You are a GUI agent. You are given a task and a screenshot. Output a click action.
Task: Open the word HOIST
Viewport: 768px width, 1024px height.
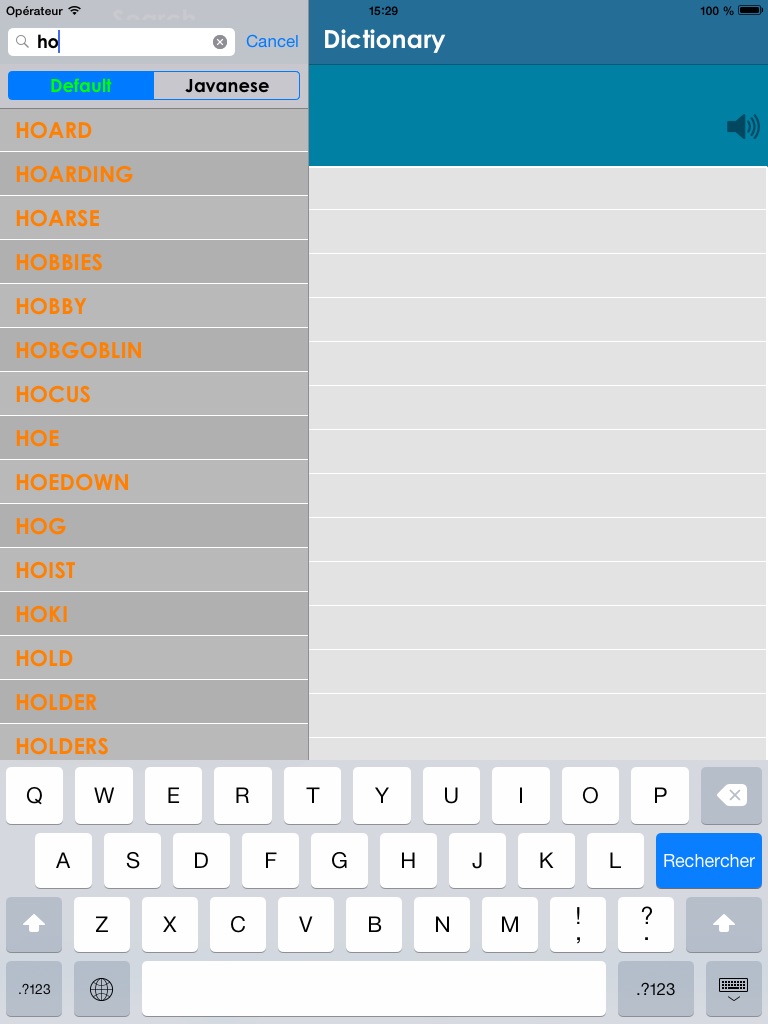pyautogui.click(x=154, y=570)
